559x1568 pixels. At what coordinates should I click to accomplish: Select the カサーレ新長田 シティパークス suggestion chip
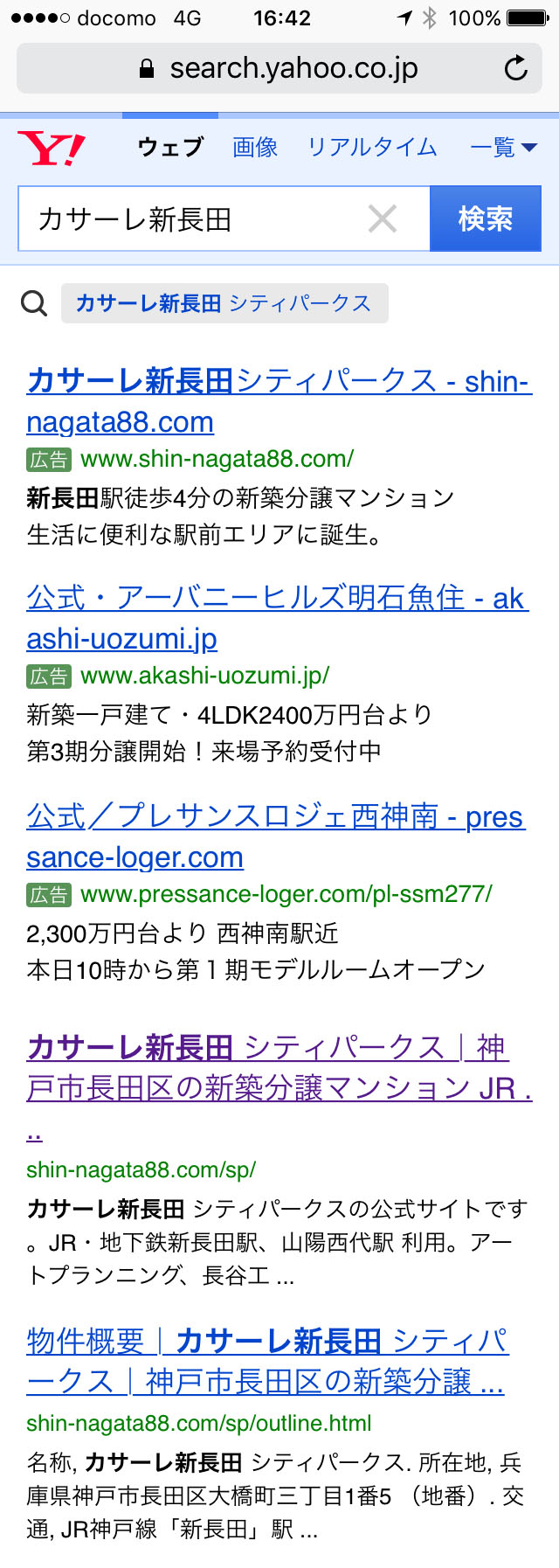click(x=224, y=303)
